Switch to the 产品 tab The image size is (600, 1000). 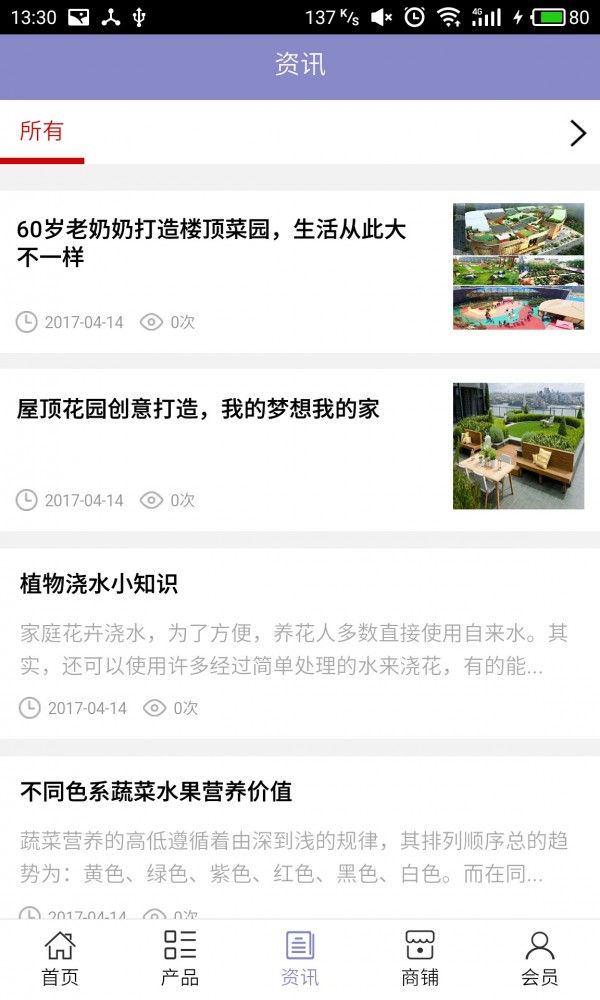coord(180,958)
